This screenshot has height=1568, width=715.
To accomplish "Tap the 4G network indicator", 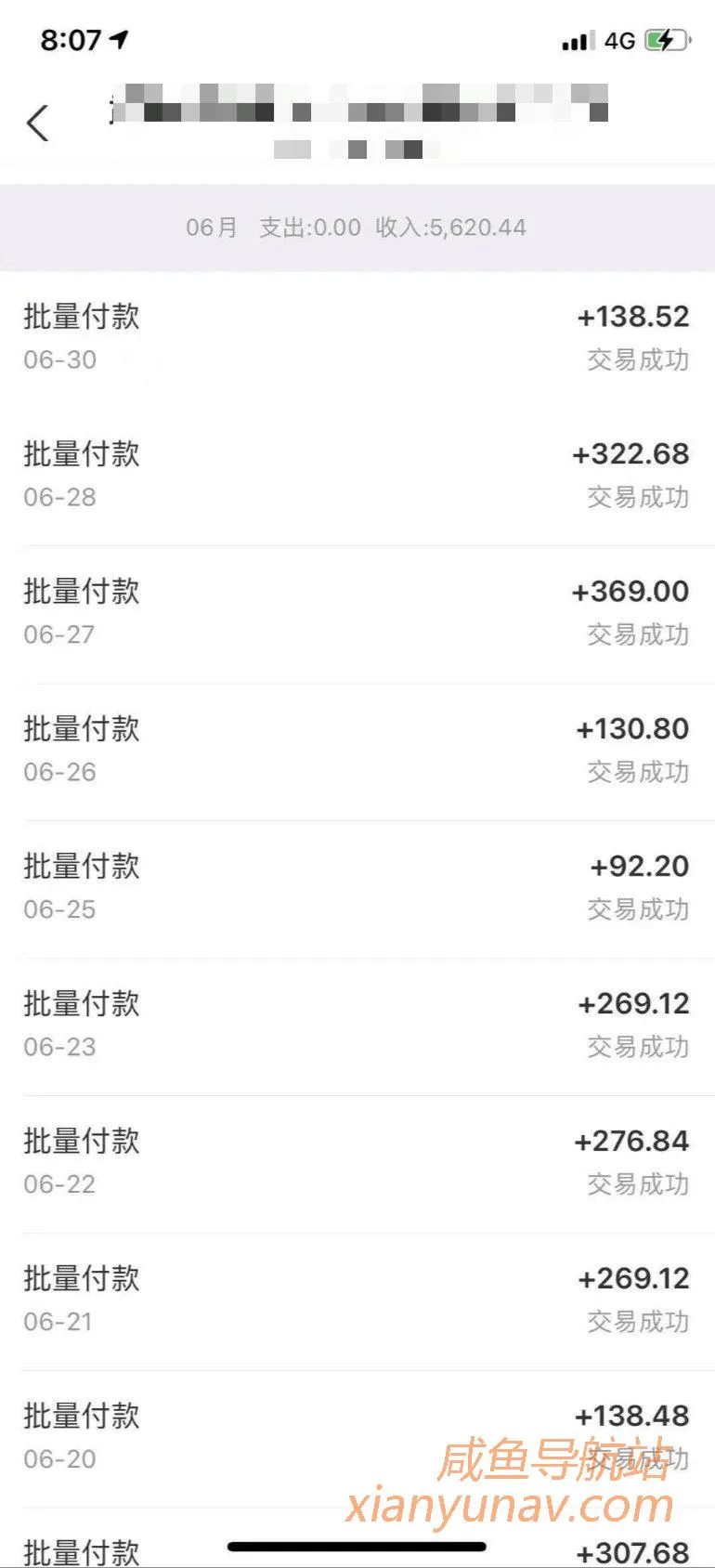I will point(617,41).
